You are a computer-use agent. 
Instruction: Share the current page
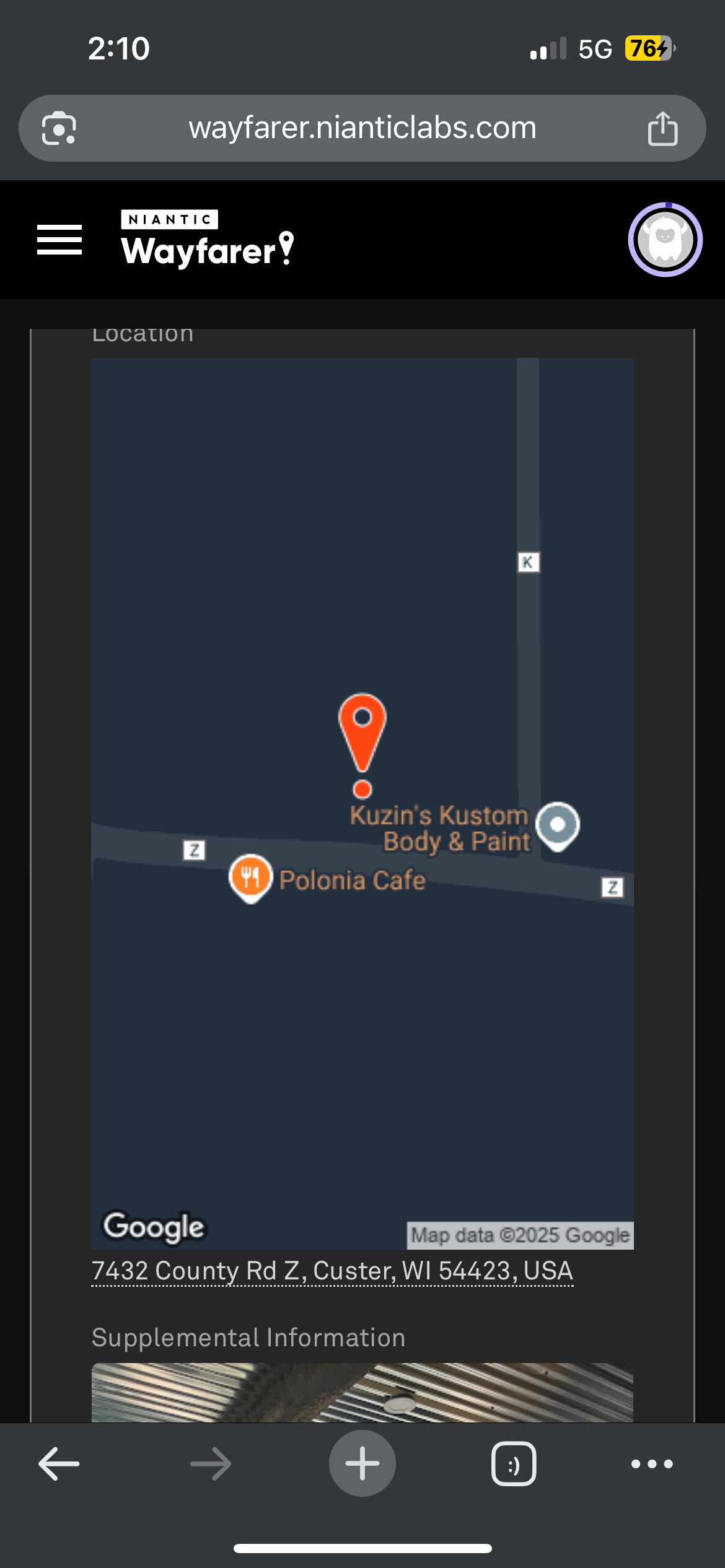pyautogui.click(x=662, y=128)
